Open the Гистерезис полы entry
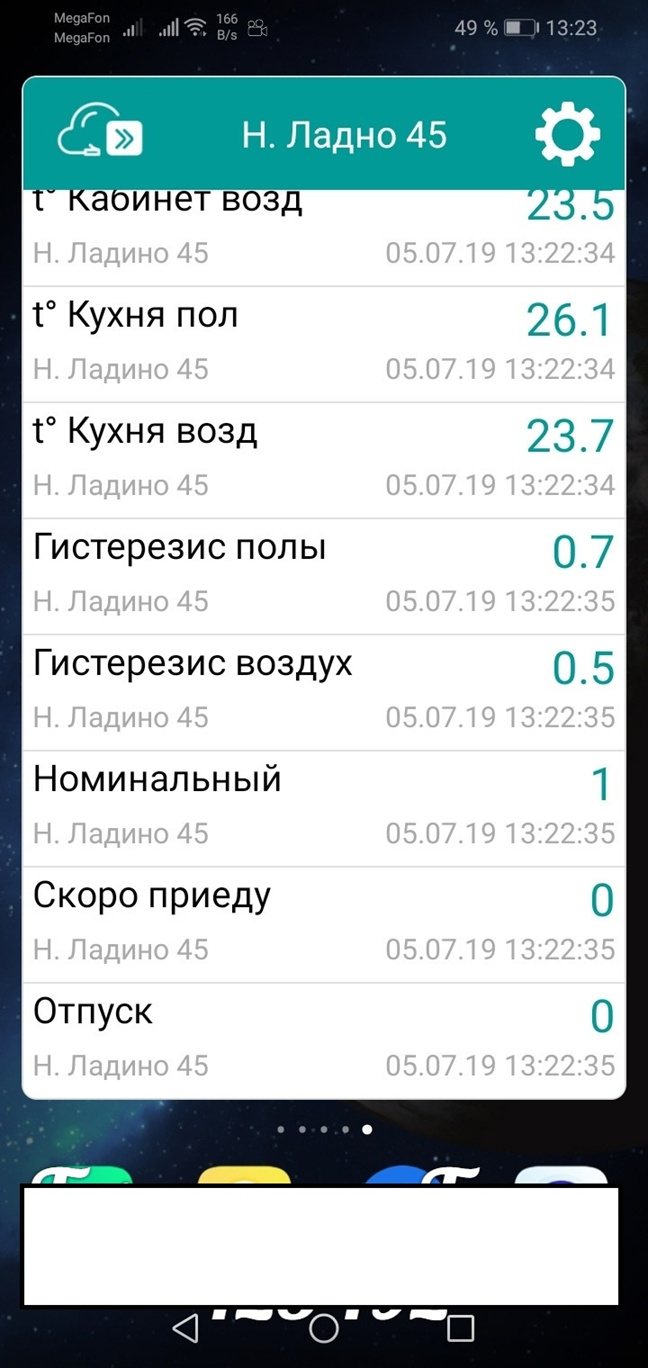Viewport: 648px width, 1368px height. point(324,576)
